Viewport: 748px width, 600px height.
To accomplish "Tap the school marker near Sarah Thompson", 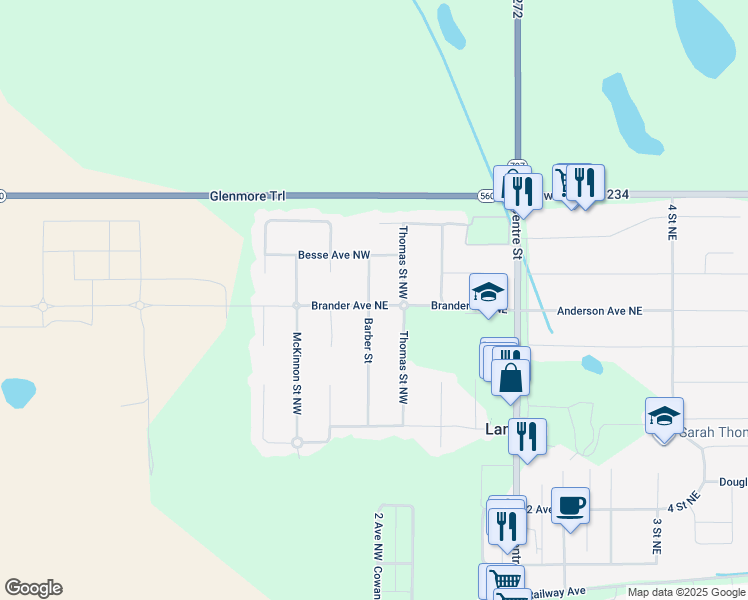I will tap(664, 416).
